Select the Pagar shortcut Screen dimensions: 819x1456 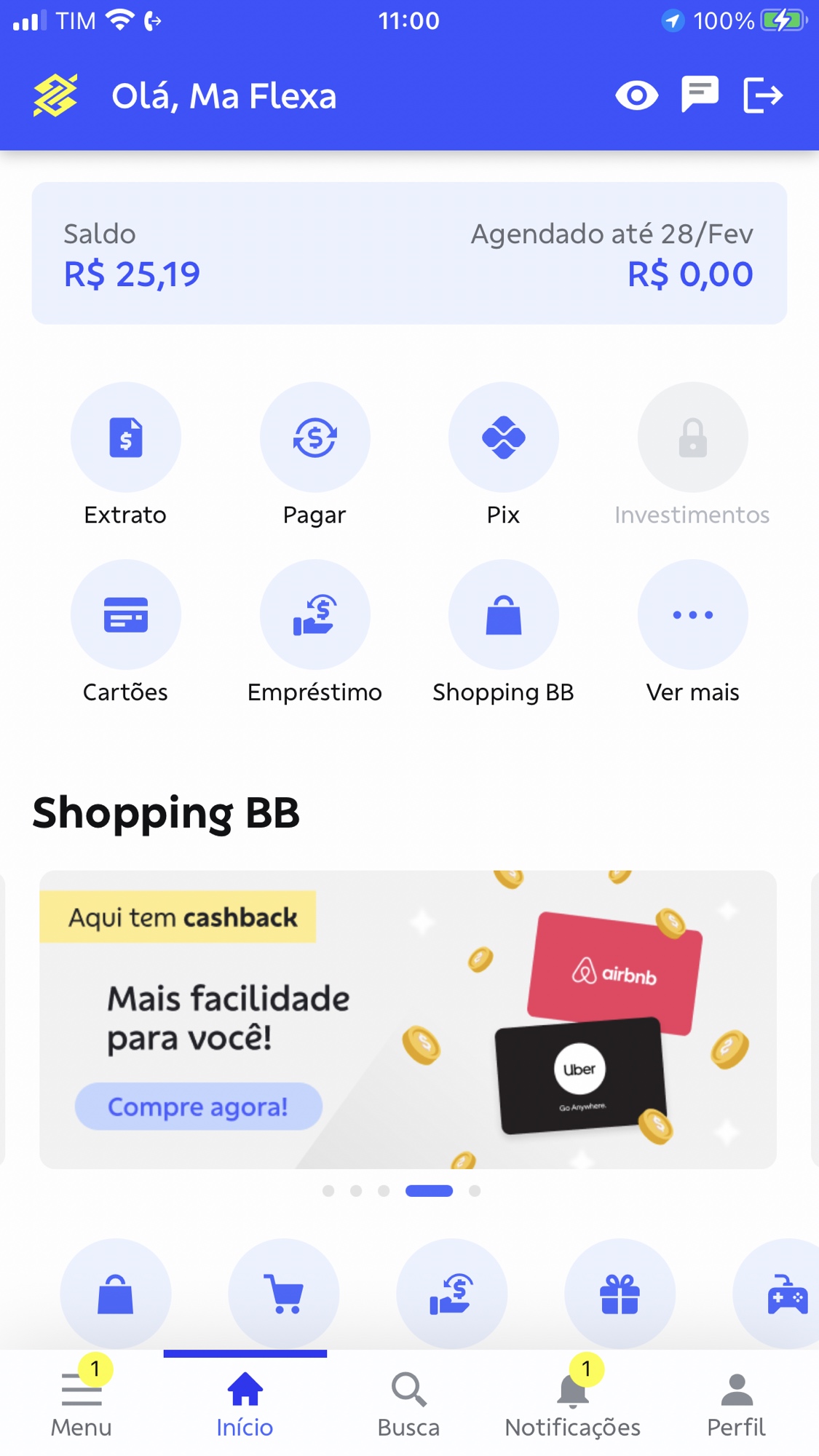314,438
